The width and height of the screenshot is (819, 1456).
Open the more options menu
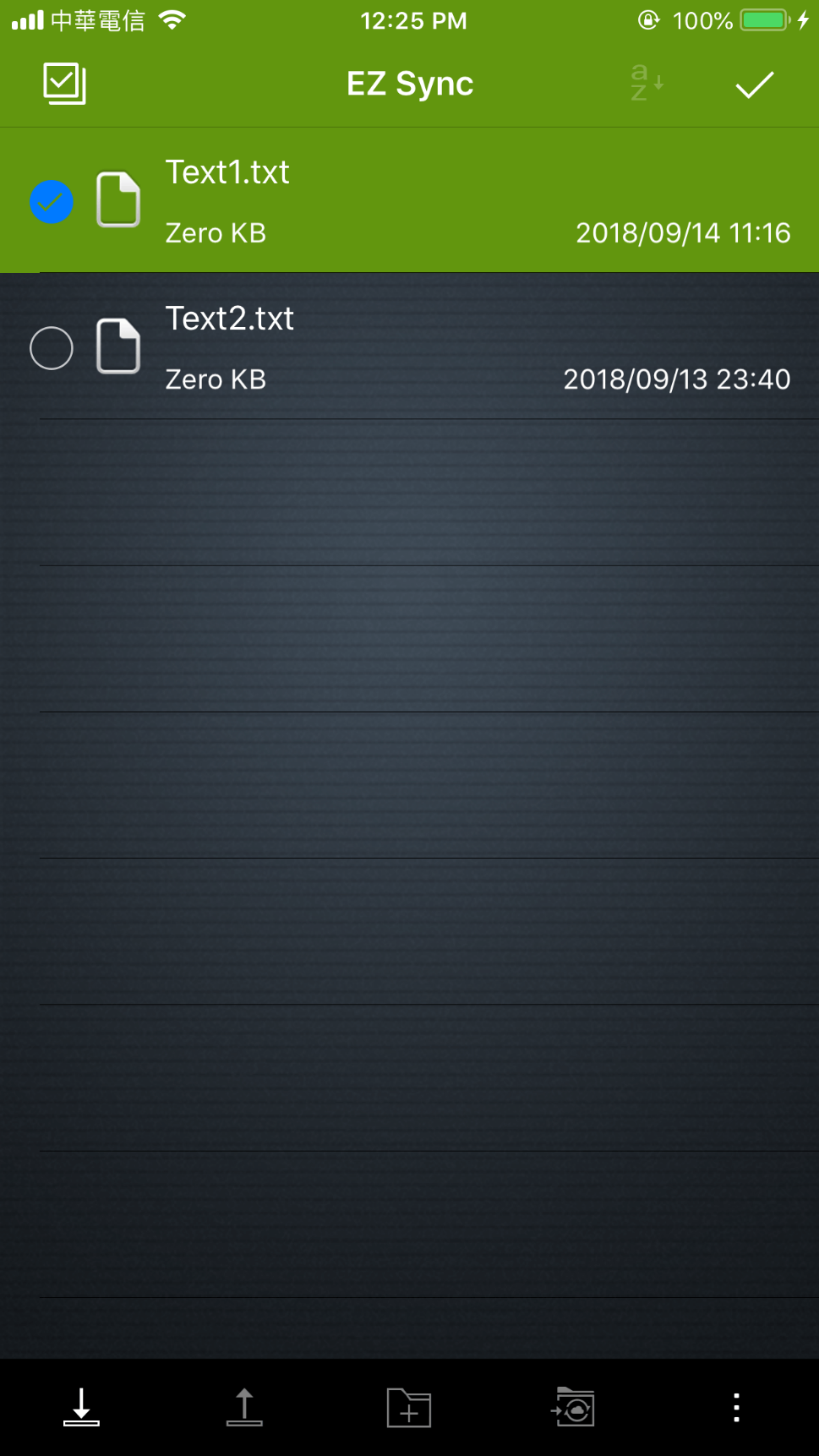[737, 1407]
